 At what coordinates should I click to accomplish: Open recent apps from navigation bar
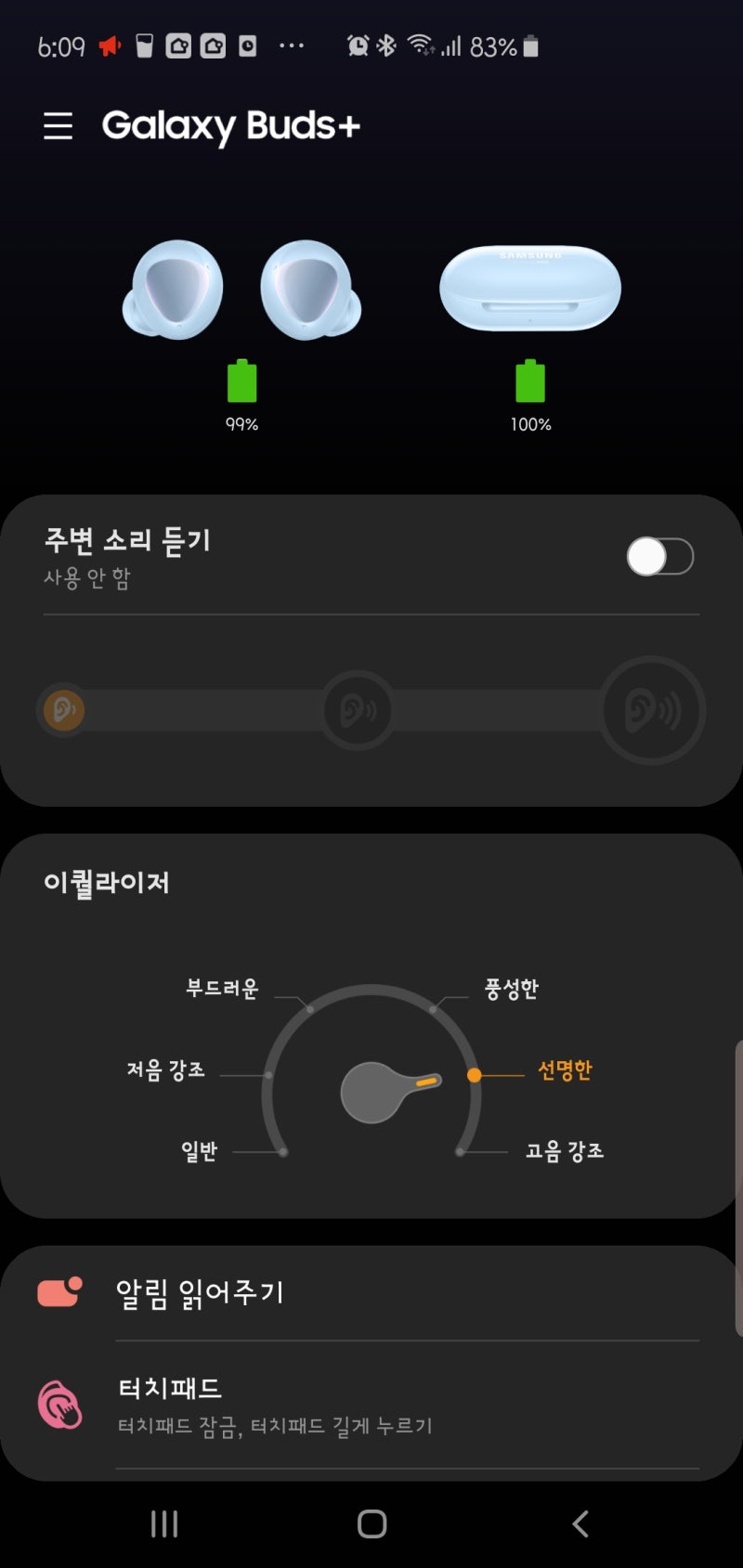(164, 1523)
